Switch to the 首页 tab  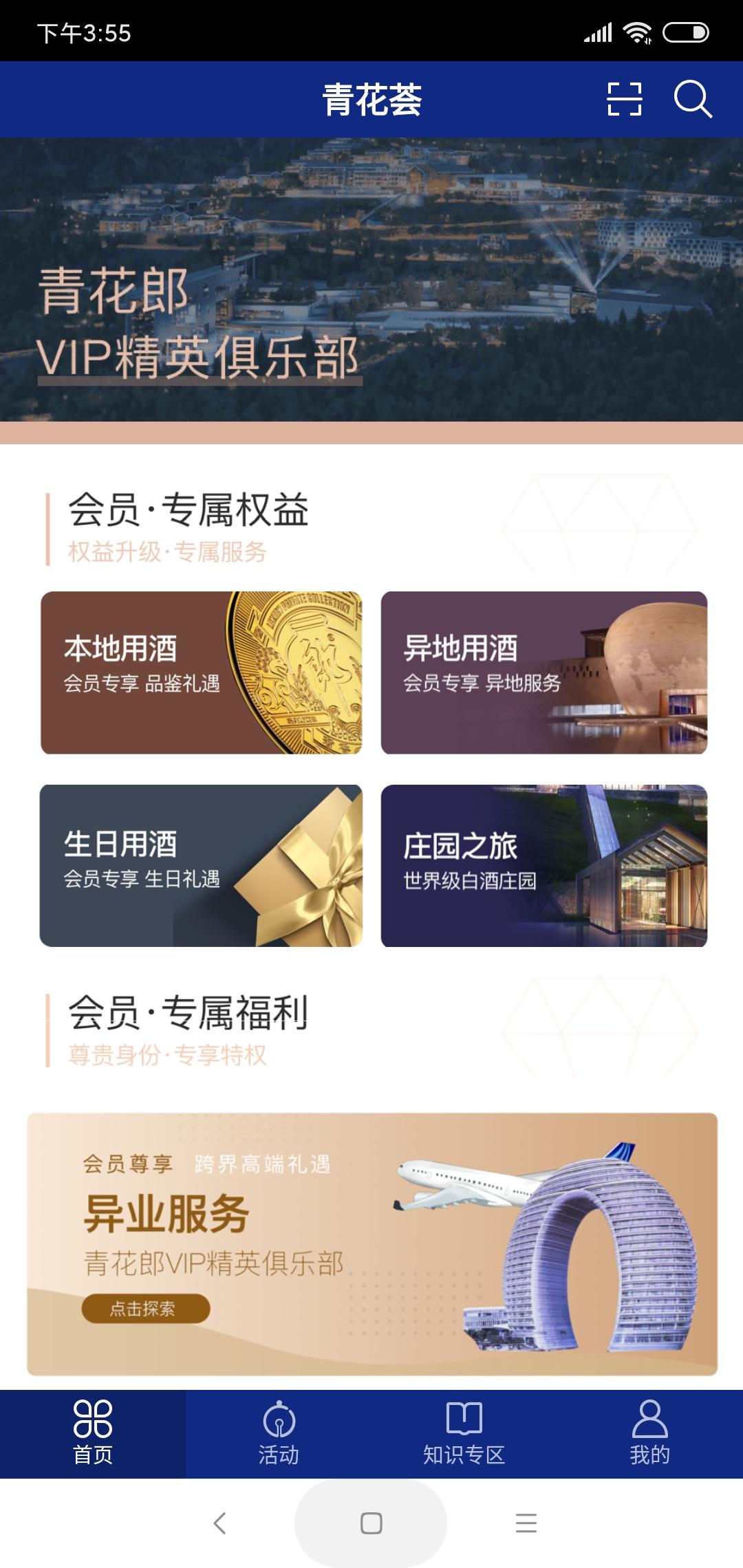point(93,1433)
